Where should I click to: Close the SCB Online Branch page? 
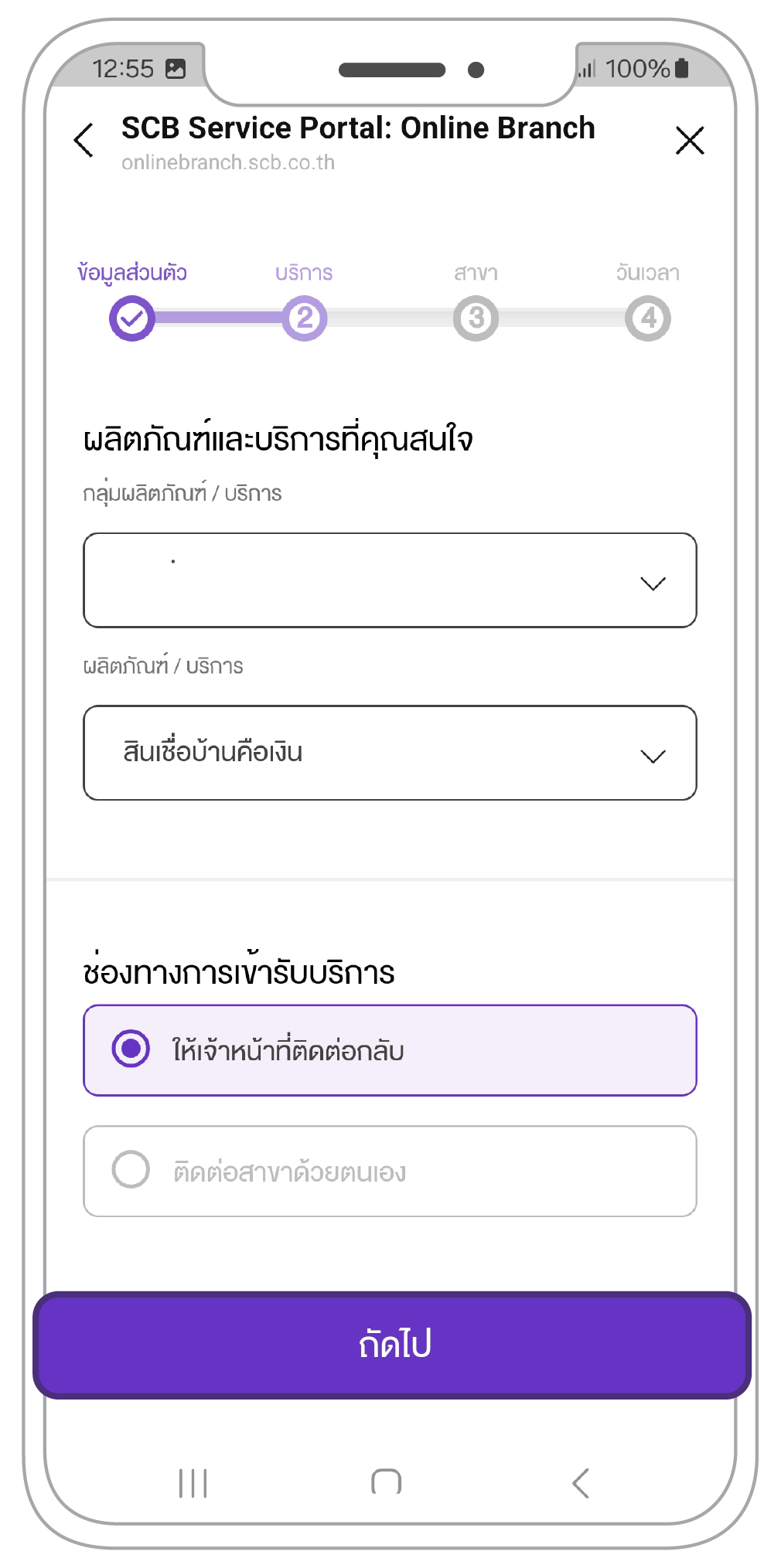tap(690, 141)
